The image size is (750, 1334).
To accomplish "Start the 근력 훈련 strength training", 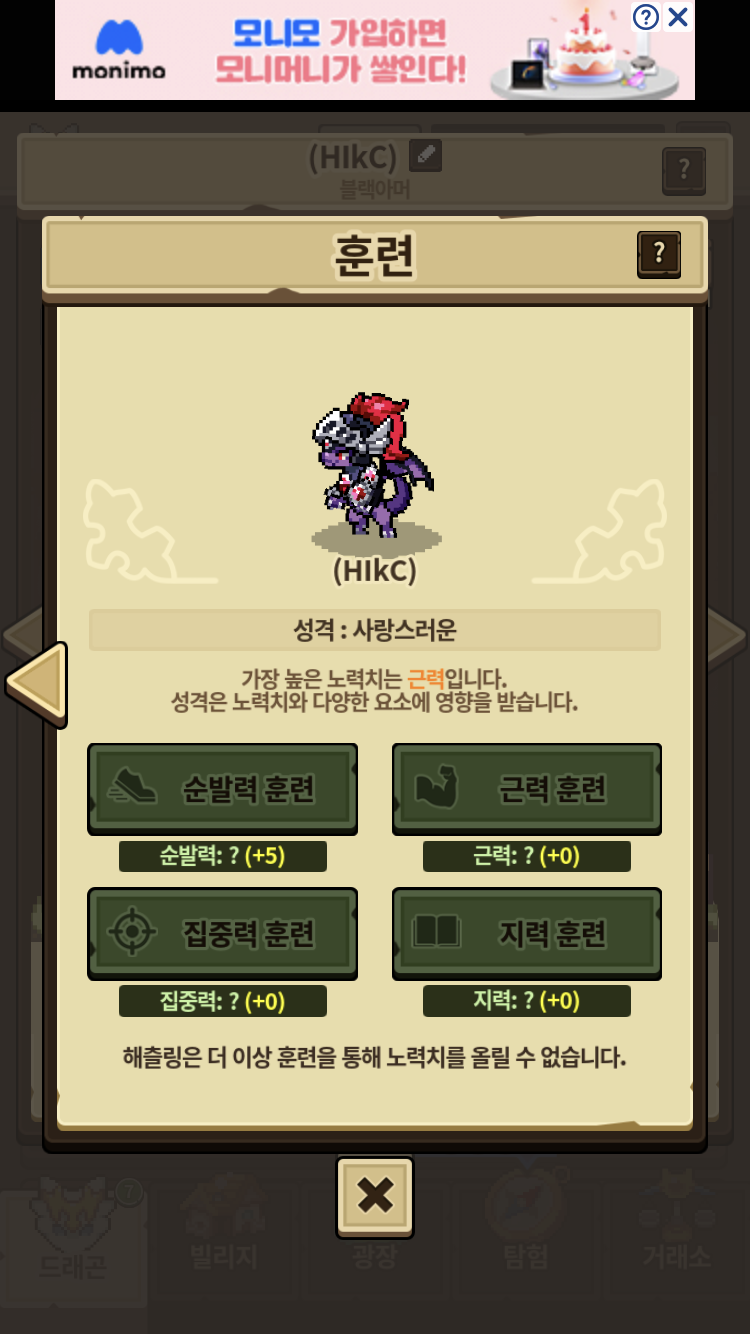I will (526, 788).
